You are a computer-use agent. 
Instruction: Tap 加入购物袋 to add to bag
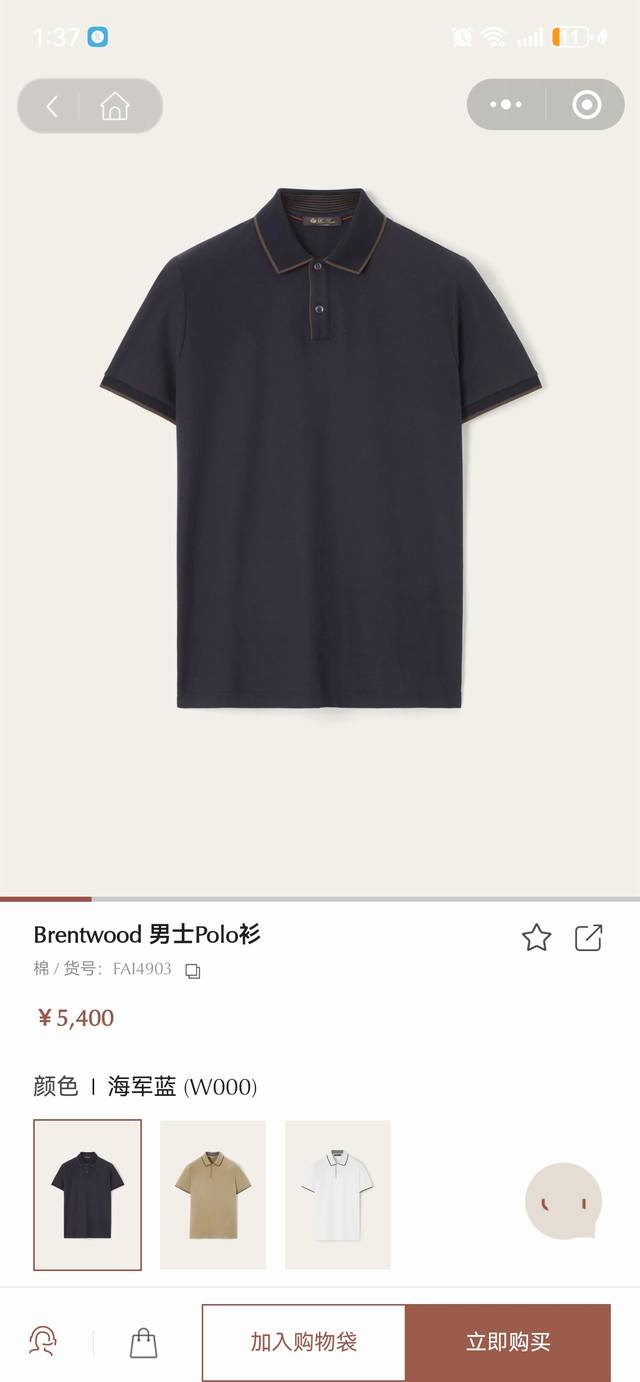(304, 1342)
